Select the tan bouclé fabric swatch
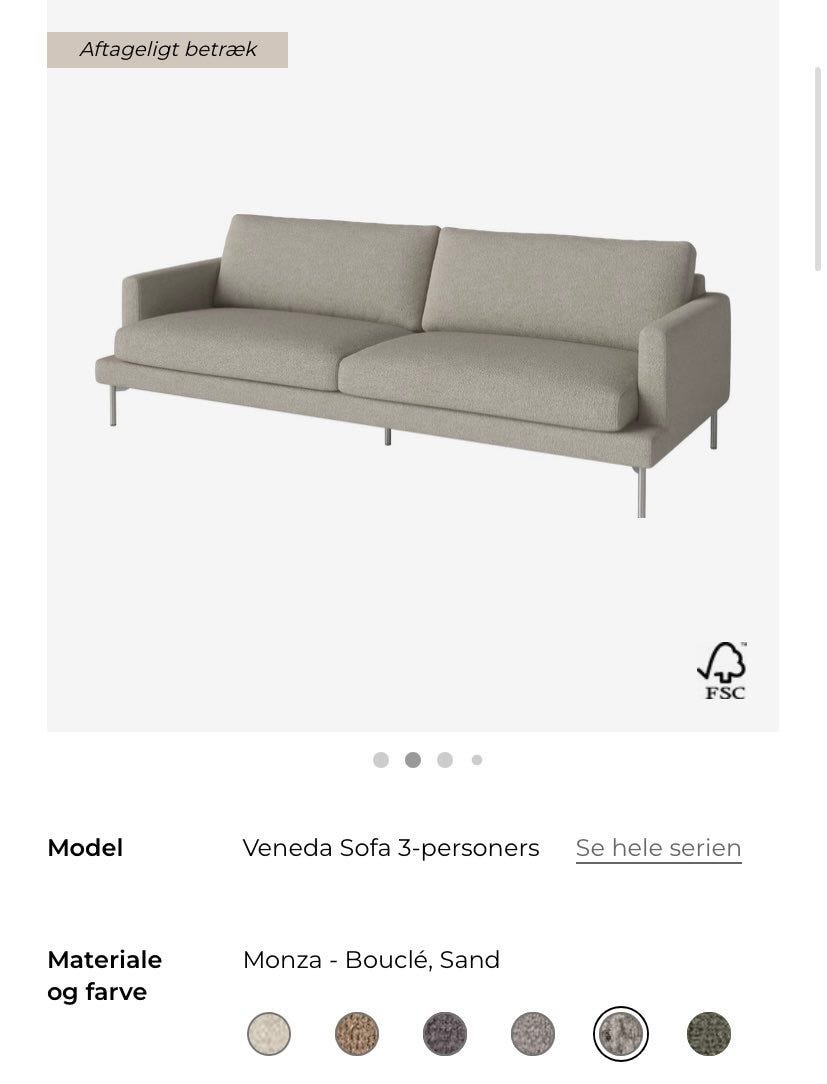Viewport: 827px width, 1084px height. 357,1034
